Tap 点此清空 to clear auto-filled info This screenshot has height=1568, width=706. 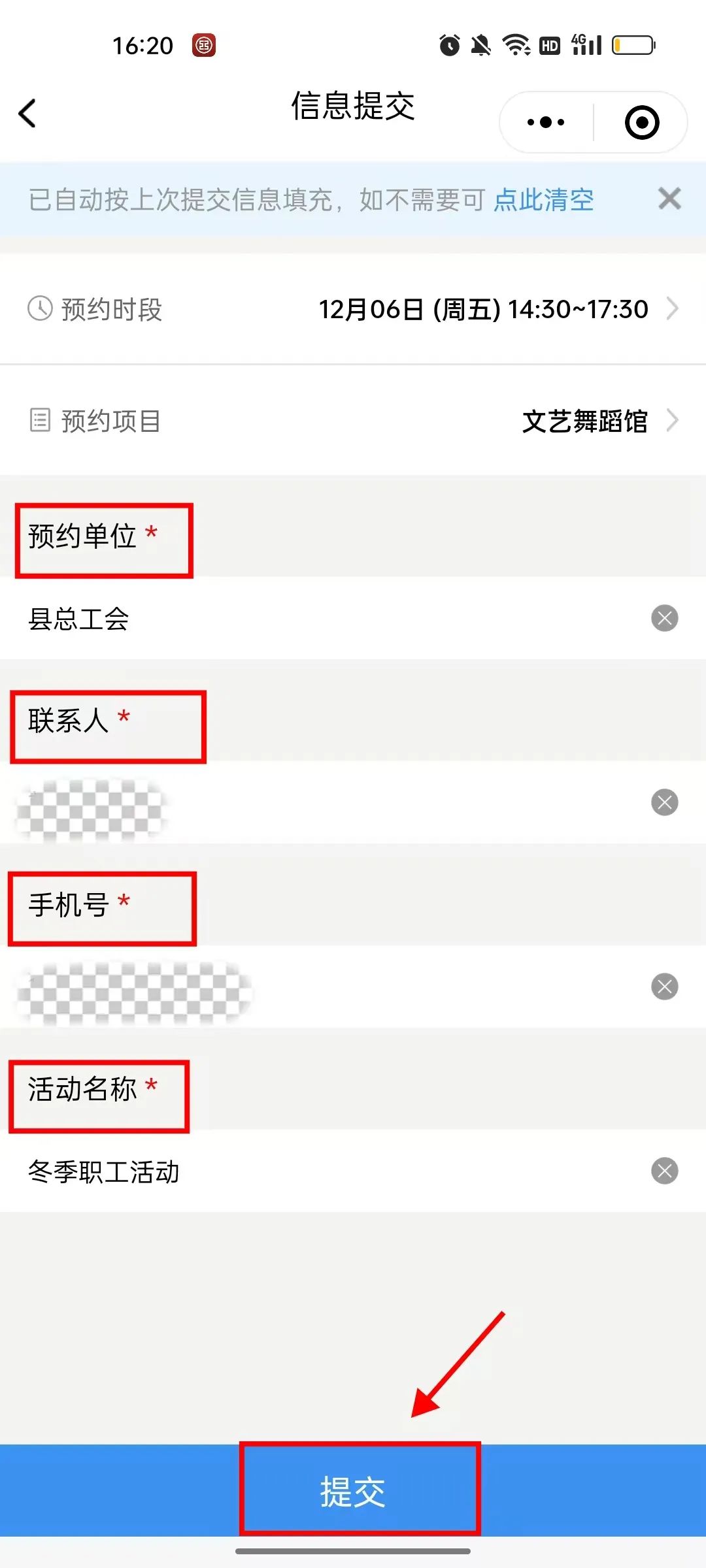coord(543,200)
